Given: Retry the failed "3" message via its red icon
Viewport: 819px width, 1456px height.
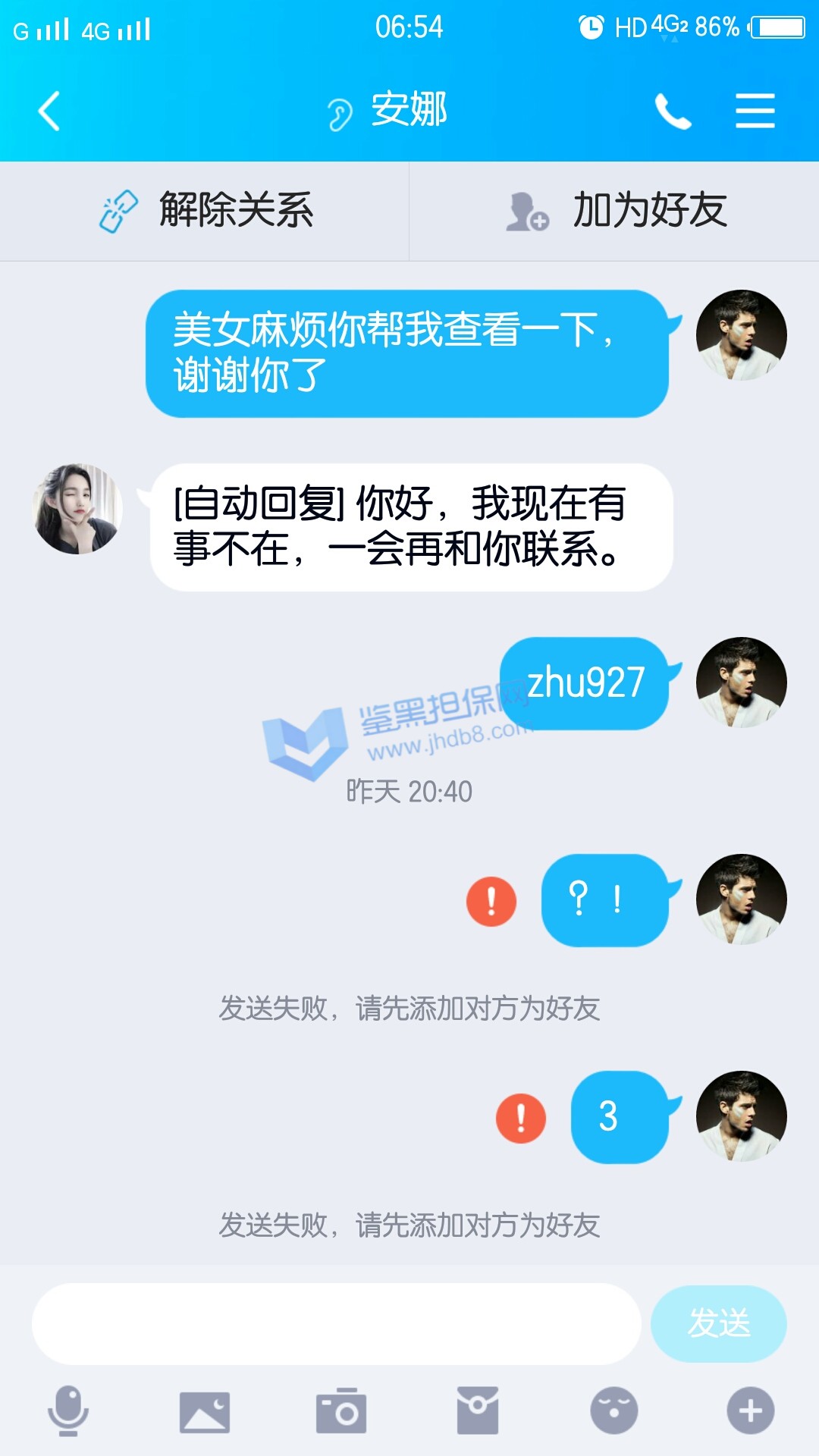Looking at the screenshot, I should point(521,1118).
